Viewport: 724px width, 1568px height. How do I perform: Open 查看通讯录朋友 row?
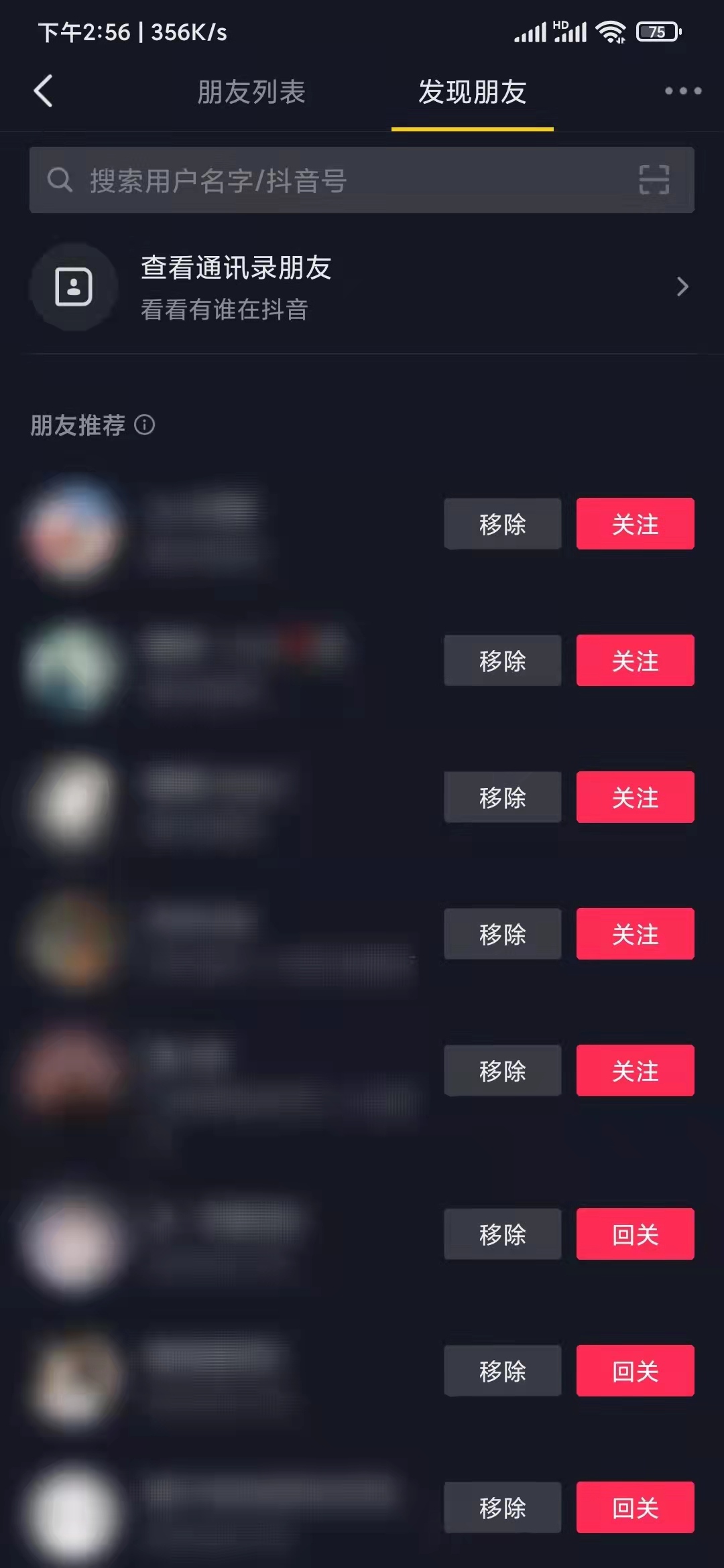[362, 287]
